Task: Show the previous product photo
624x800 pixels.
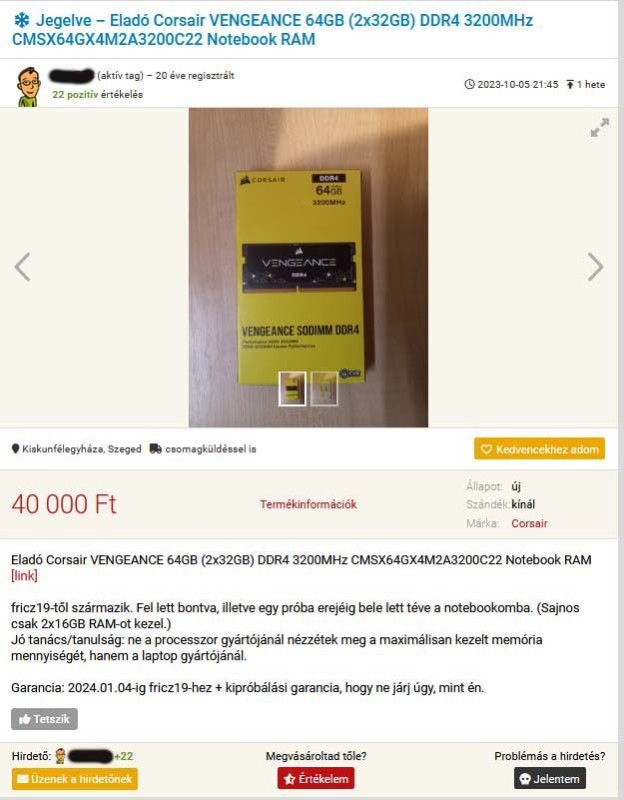Action: click(x=22, y=267)
